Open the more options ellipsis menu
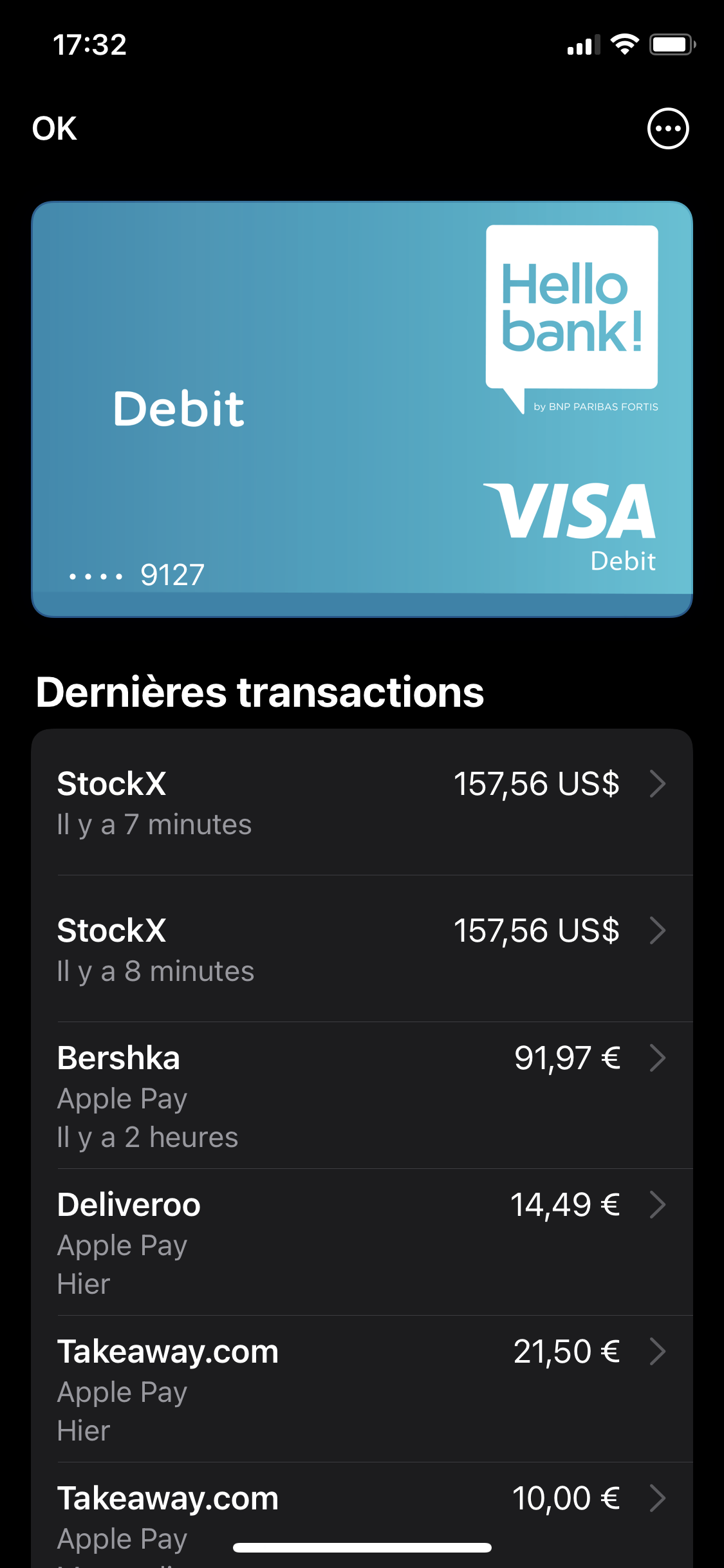Screen dimensions: 724x1568 667,129
